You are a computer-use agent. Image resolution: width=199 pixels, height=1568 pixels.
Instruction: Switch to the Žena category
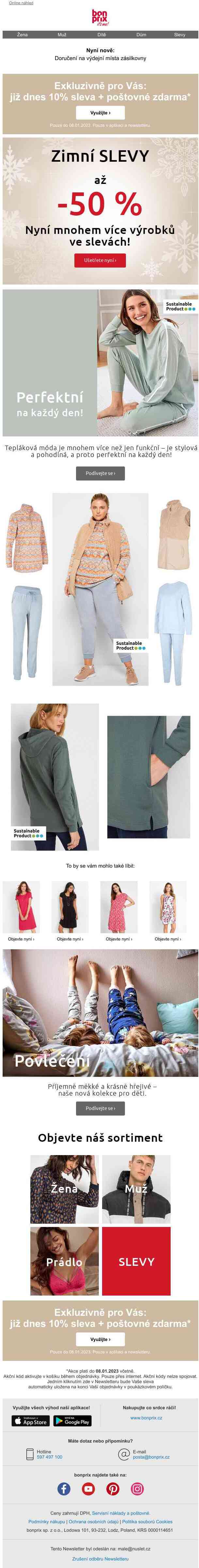point(22,35)
